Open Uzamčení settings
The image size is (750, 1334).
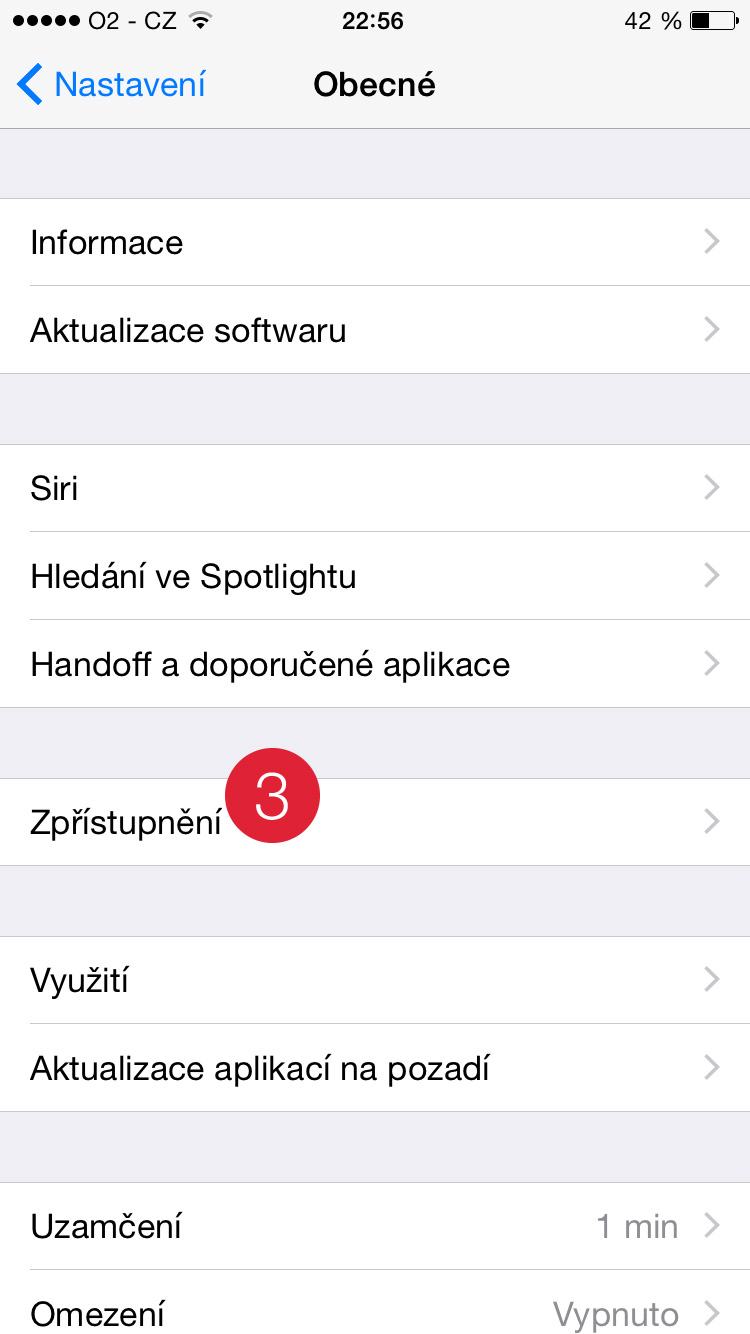[375, 1226]
